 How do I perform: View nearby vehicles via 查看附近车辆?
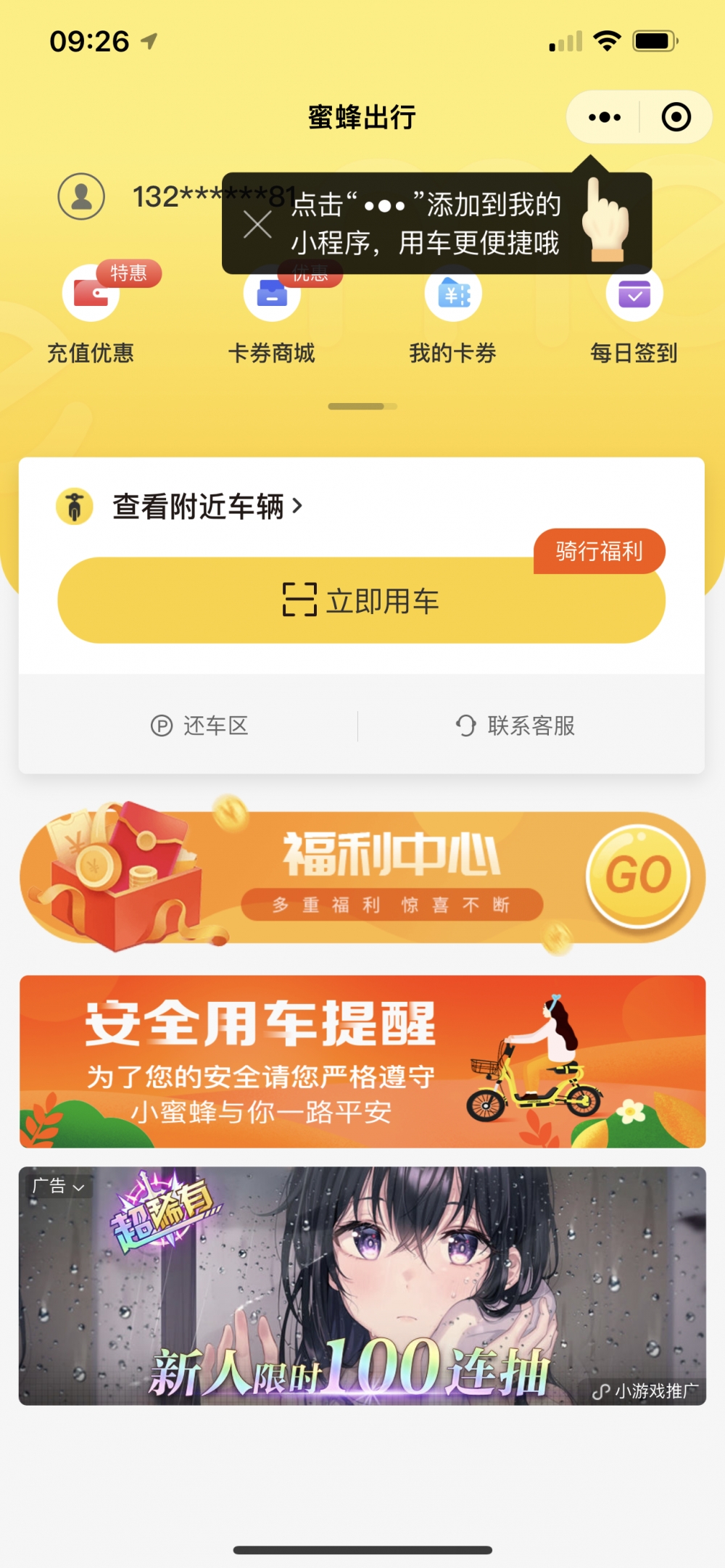tap(180, 506)
